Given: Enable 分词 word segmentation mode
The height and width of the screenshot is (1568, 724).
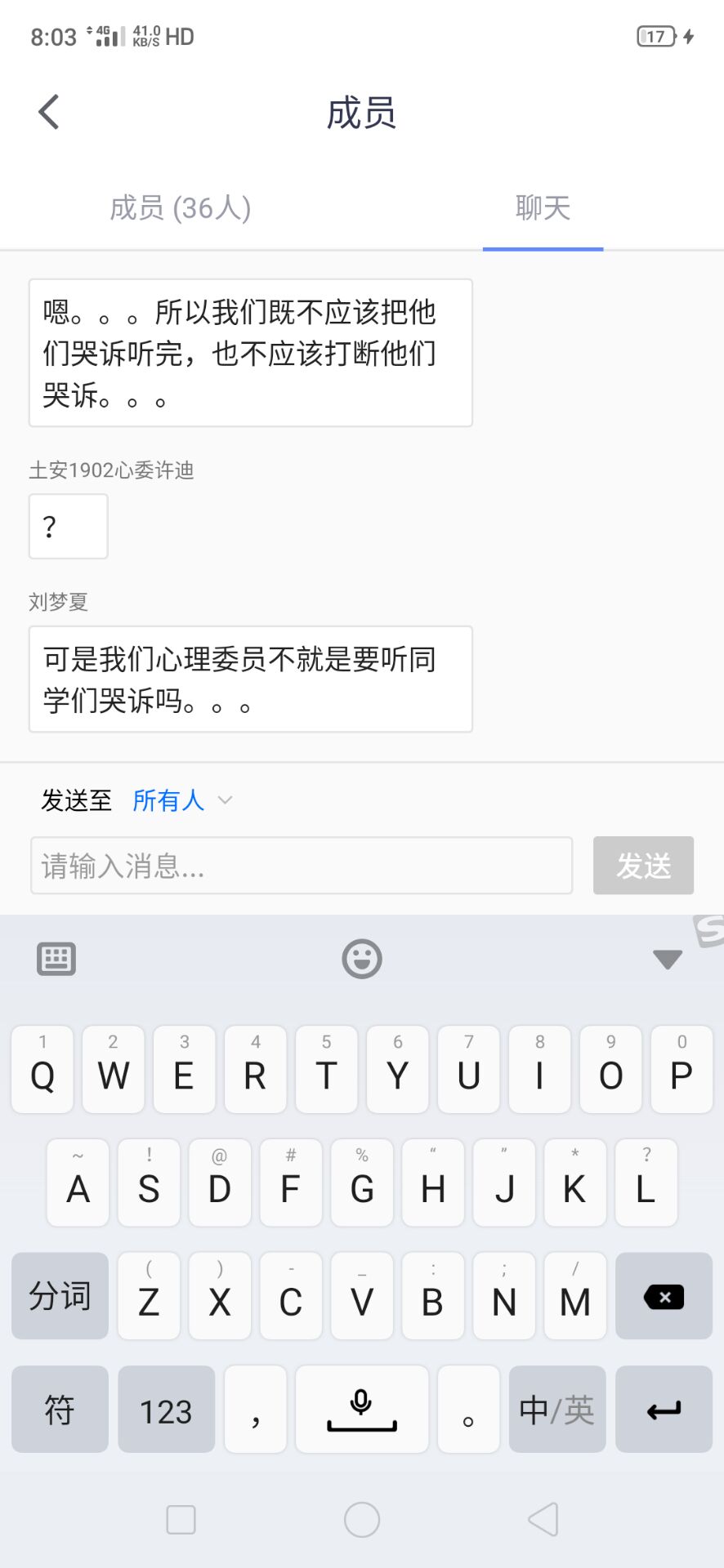Looking at the screenshot, I should click(60, 1296).
